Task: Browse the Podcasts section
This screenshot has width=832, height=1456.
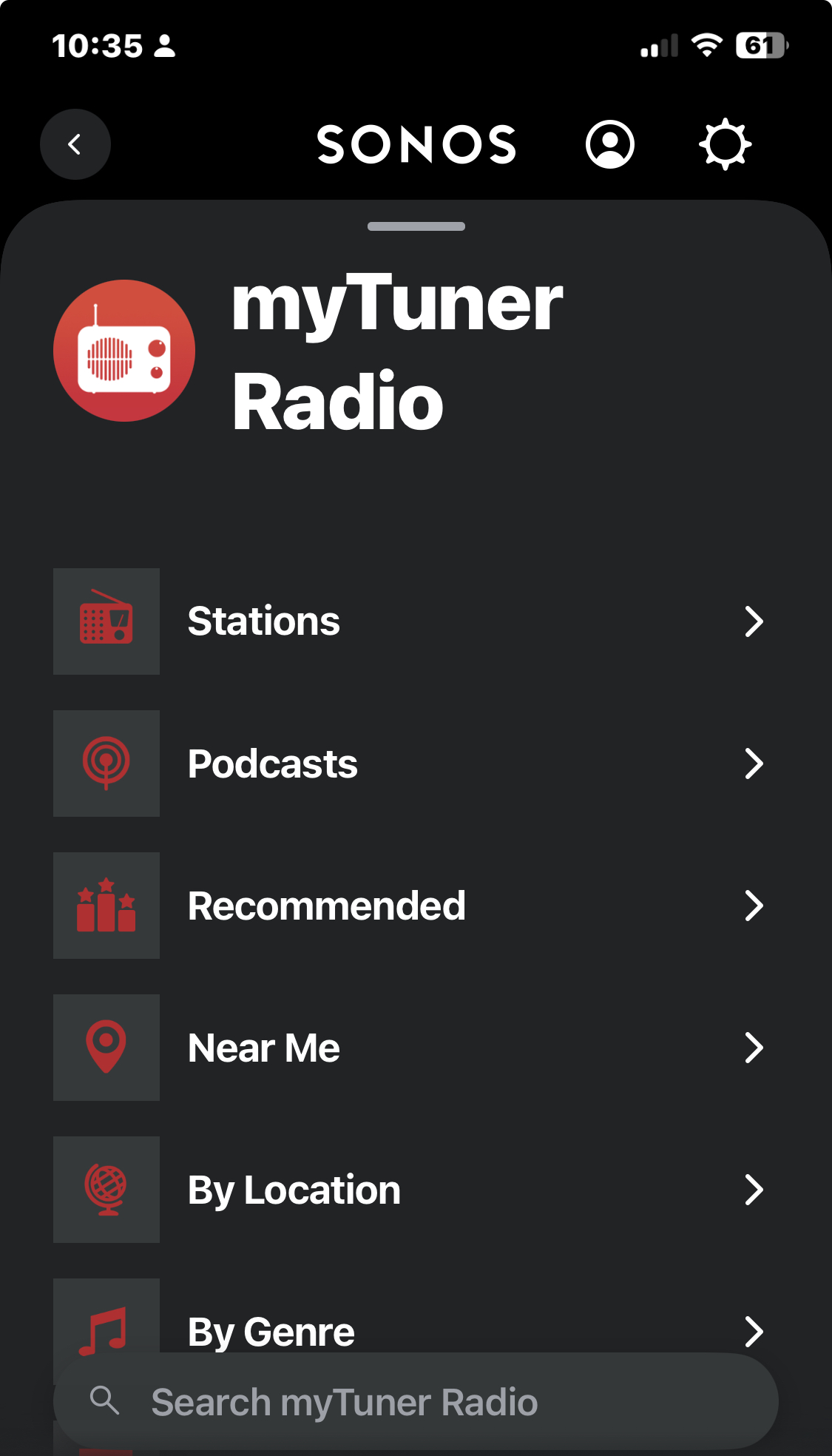Action: pyautogui.click(x=408, y=764)
